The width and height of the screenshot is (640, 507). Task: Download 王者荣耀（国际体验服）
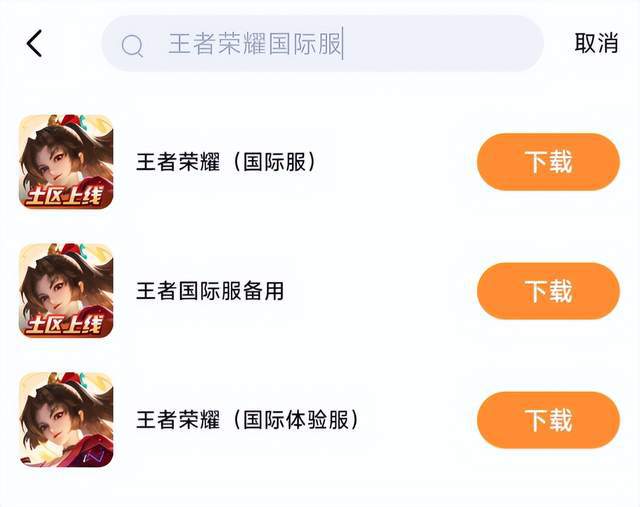point(548,420)
